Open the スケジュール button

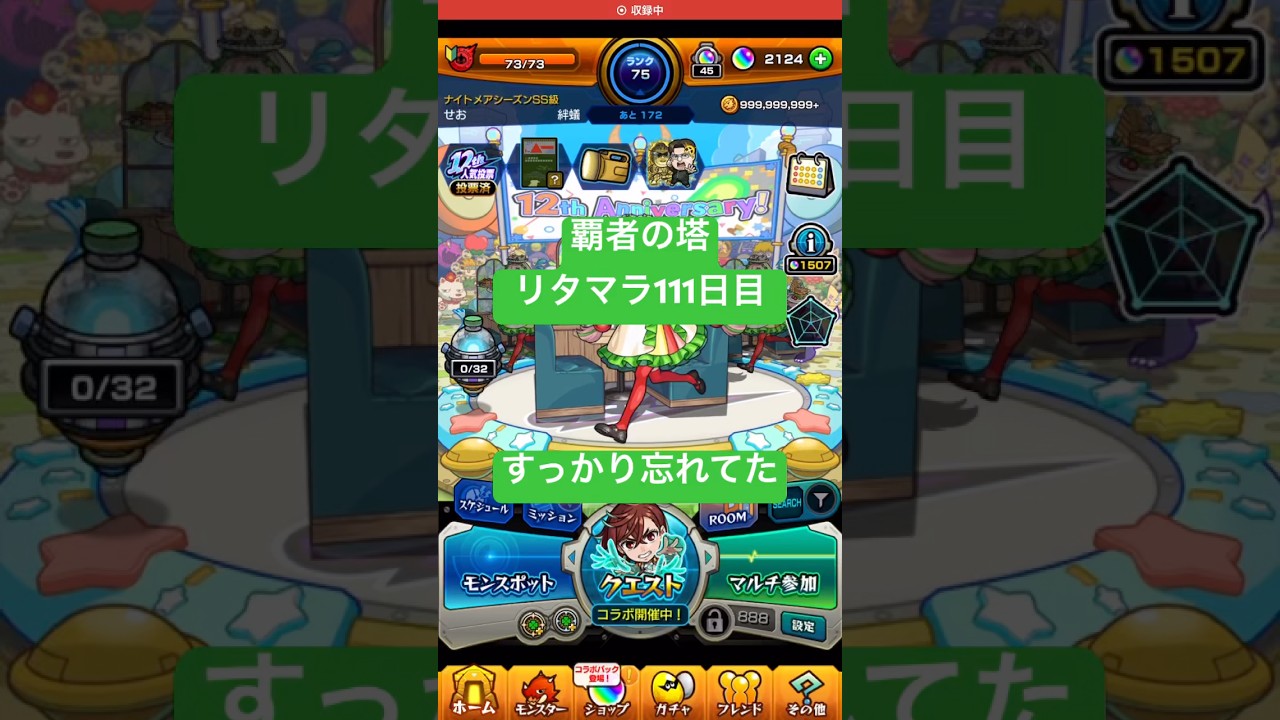(486, 506)
